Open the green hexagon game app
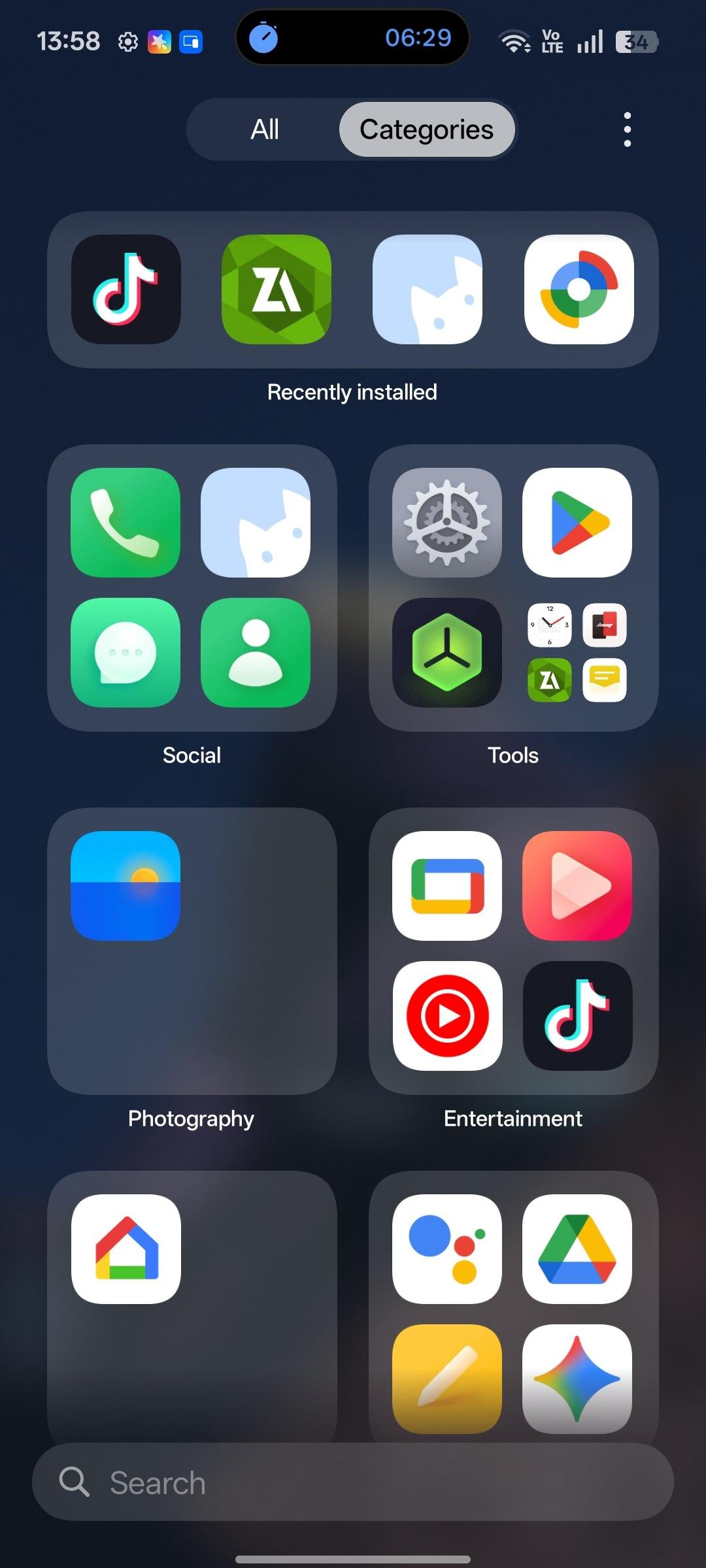The width and height of the screenshot is (706, 1568). pos(447,652)
